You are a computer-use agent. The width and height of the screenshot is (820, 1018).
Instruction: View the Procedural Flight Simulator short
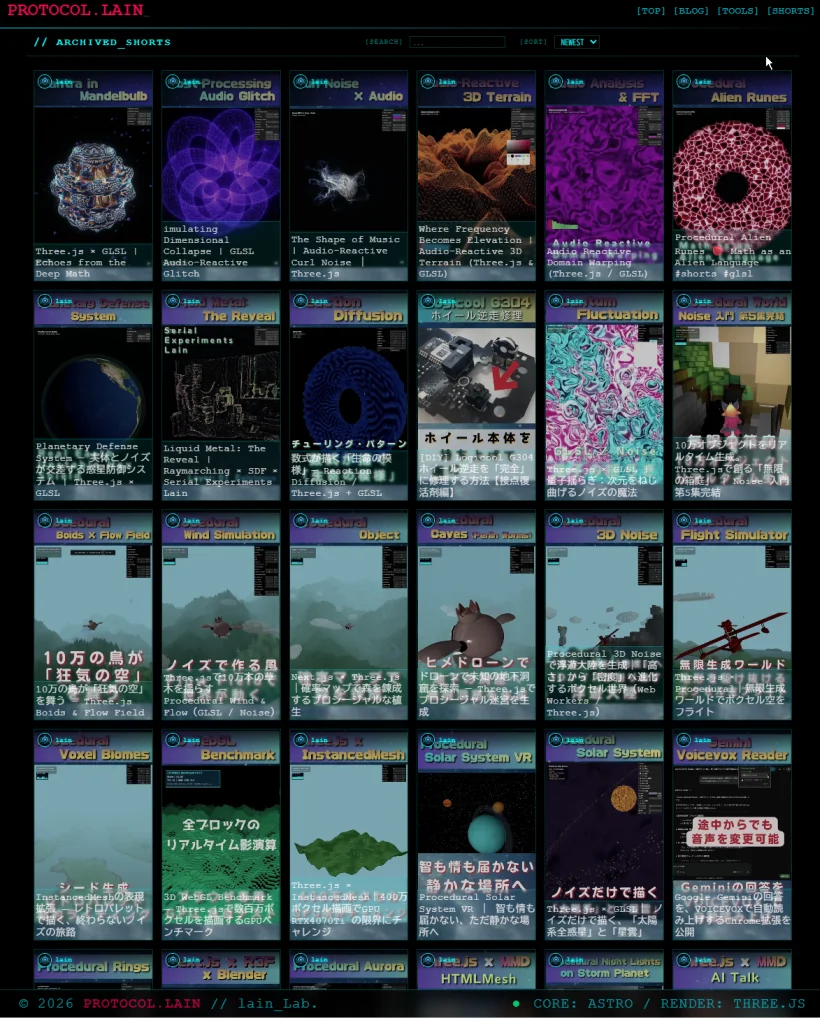click(732, 615)
